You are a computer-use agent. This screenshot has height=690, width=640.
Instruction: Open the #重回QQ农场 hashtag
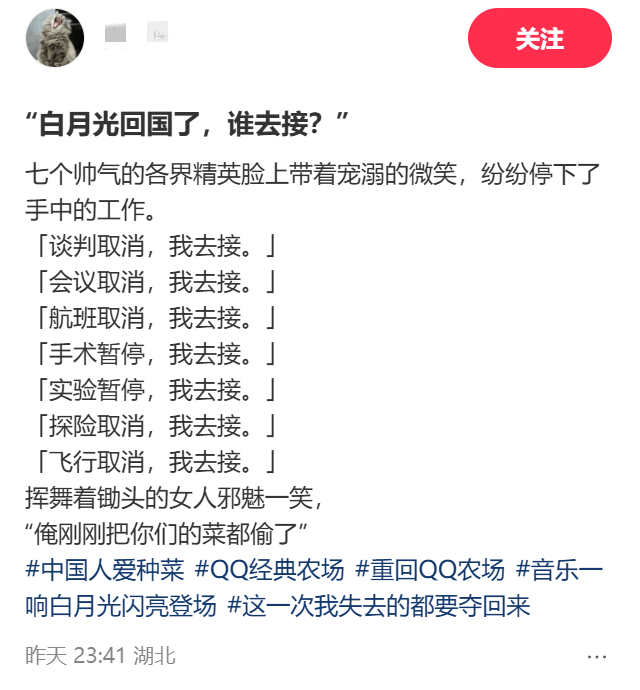[x=430, y=570]
